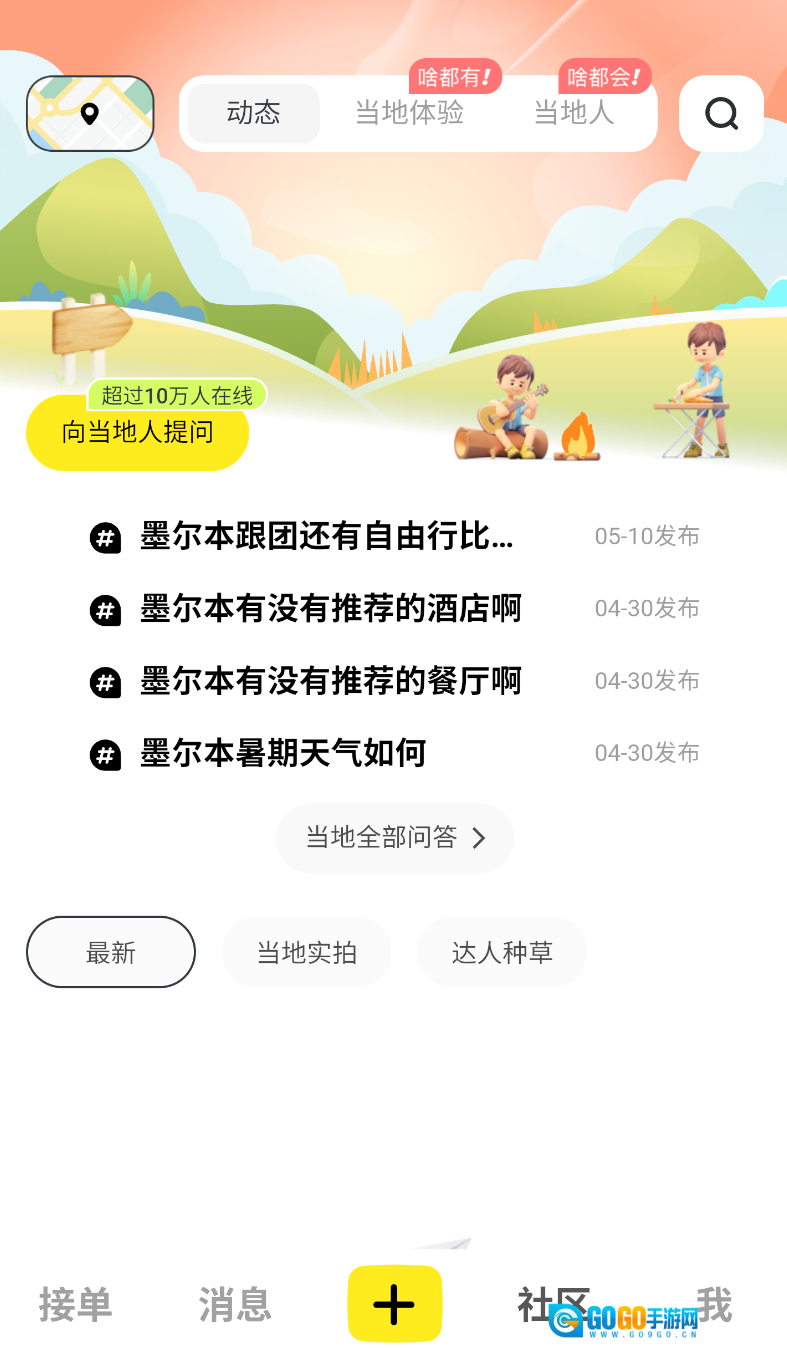Tap the 向当地人提问 button
Image resolution: width=787 pixels, height=1348 pixels.
pyautogui.click(x=137, y=433)
